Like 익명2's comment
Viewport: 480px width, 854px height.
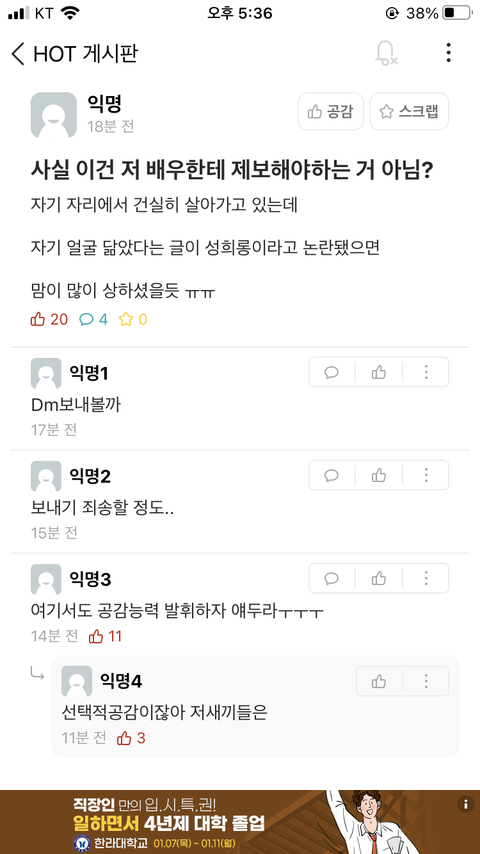click(379, 475)
